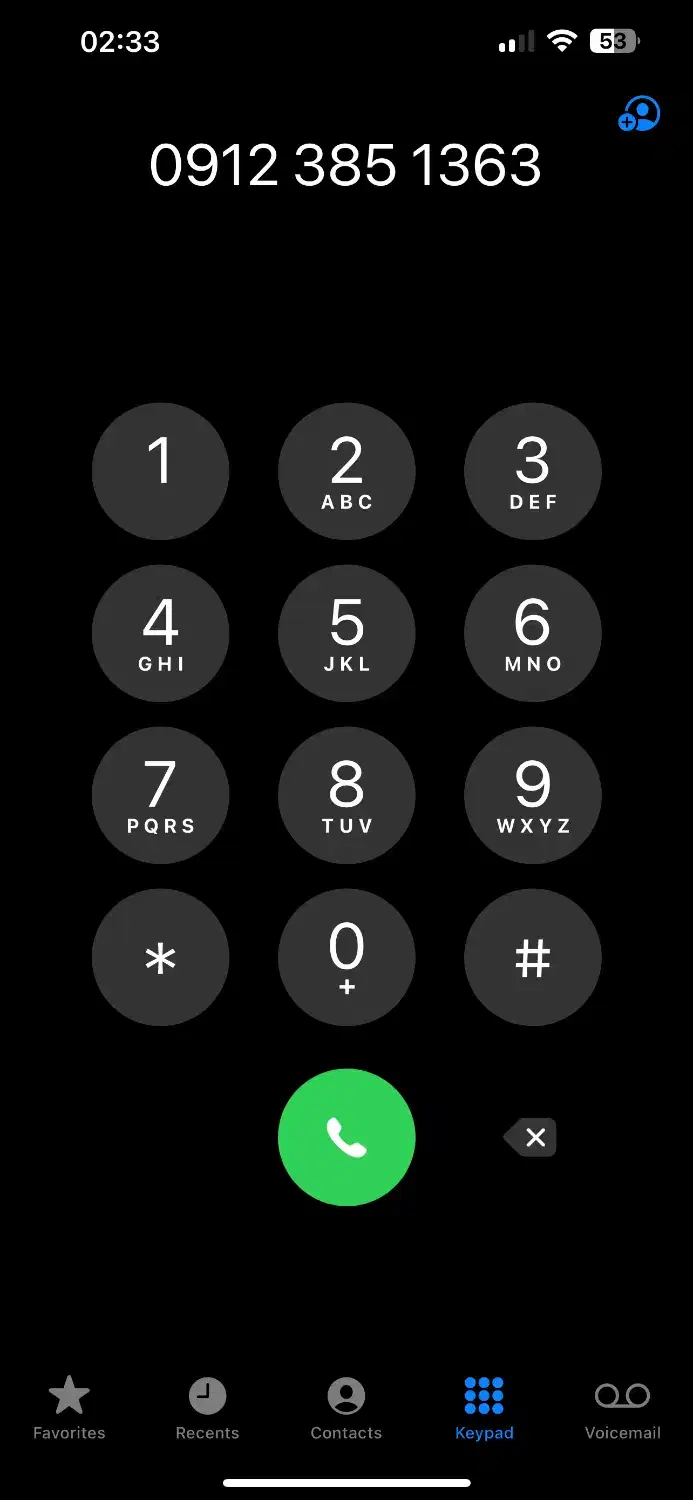693x1500 pixels.
Task: Go to the Contacts tab
Action: 346,1408
